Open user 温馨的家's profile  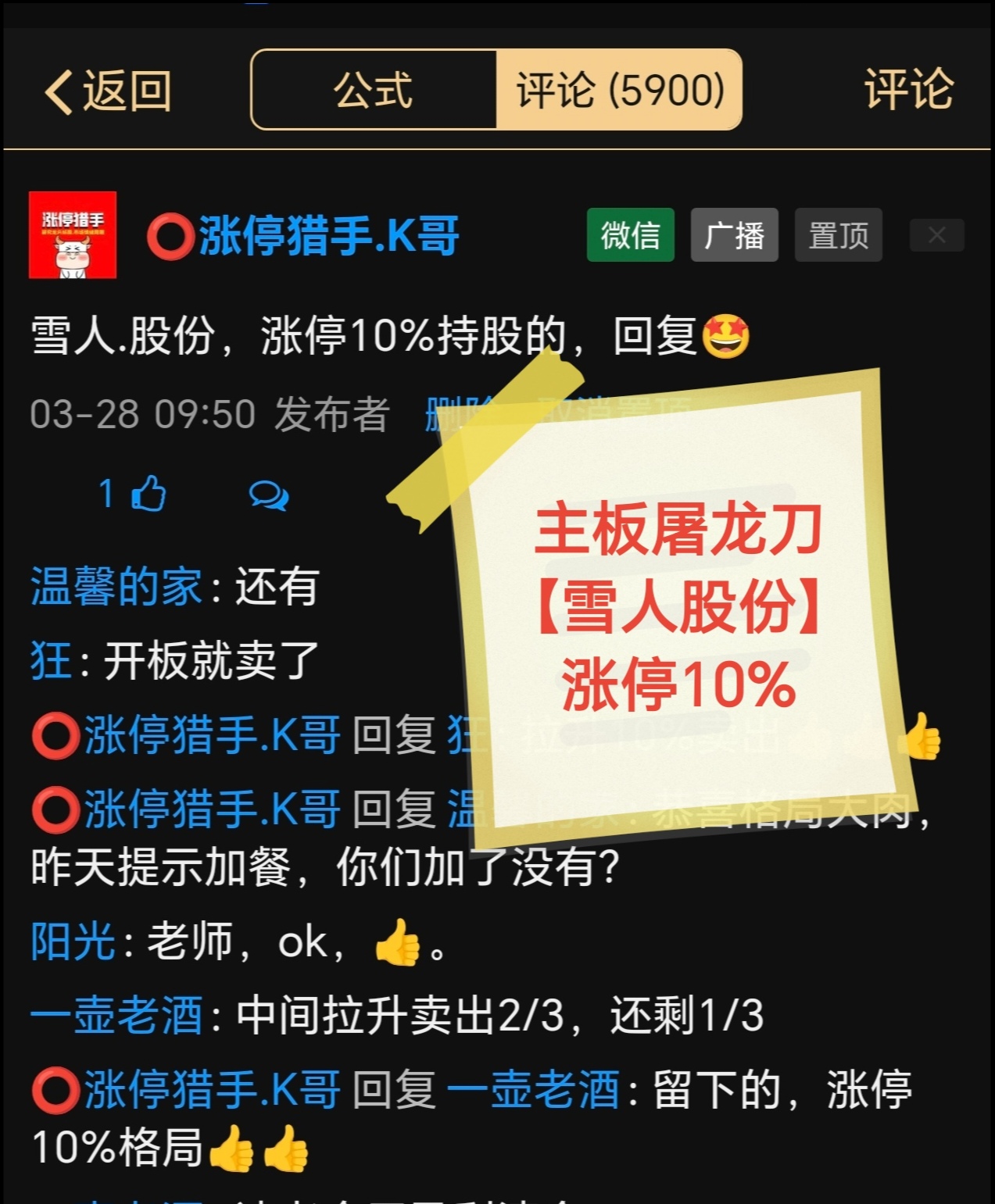tap(116, 587)
